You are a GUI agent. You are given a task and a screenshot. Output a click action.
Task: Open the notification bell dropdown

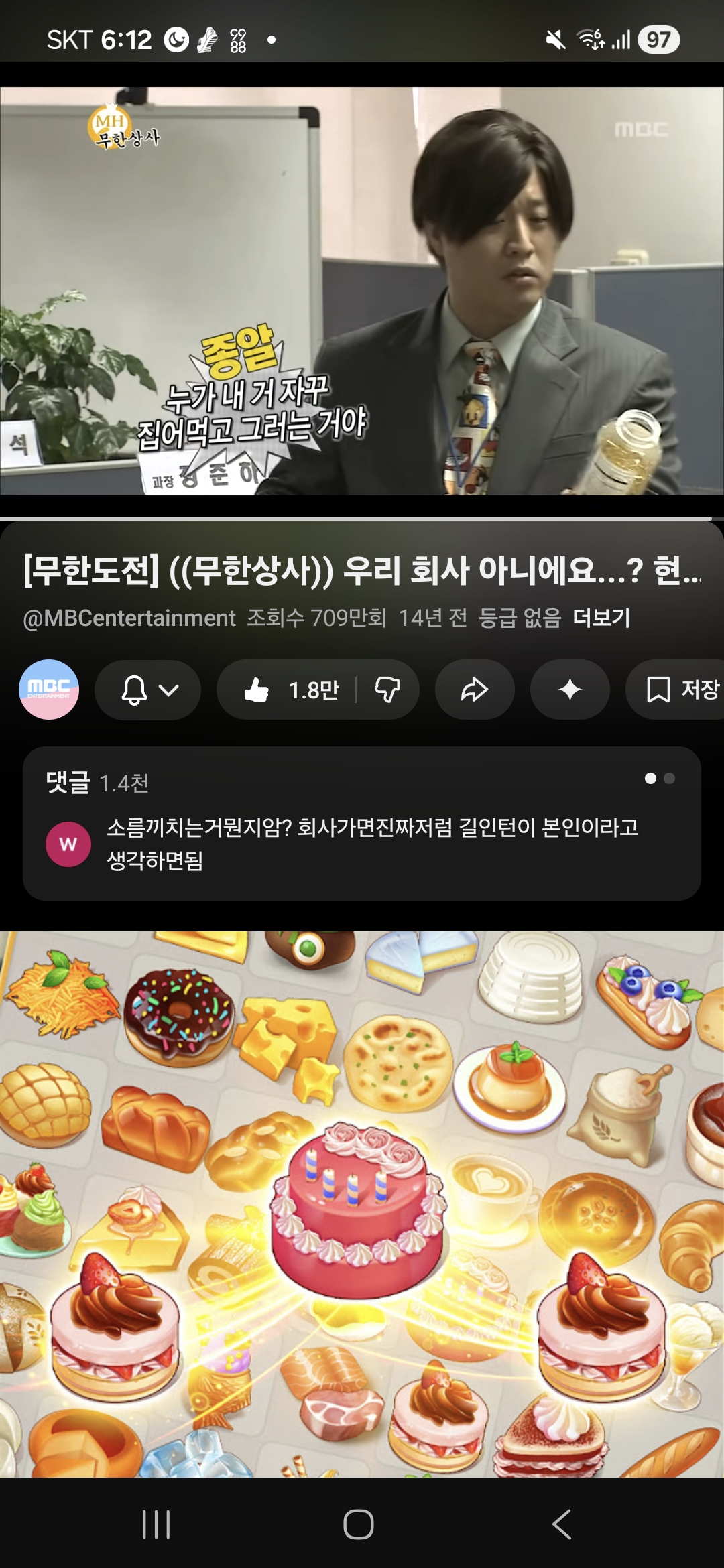coord(147,690)
